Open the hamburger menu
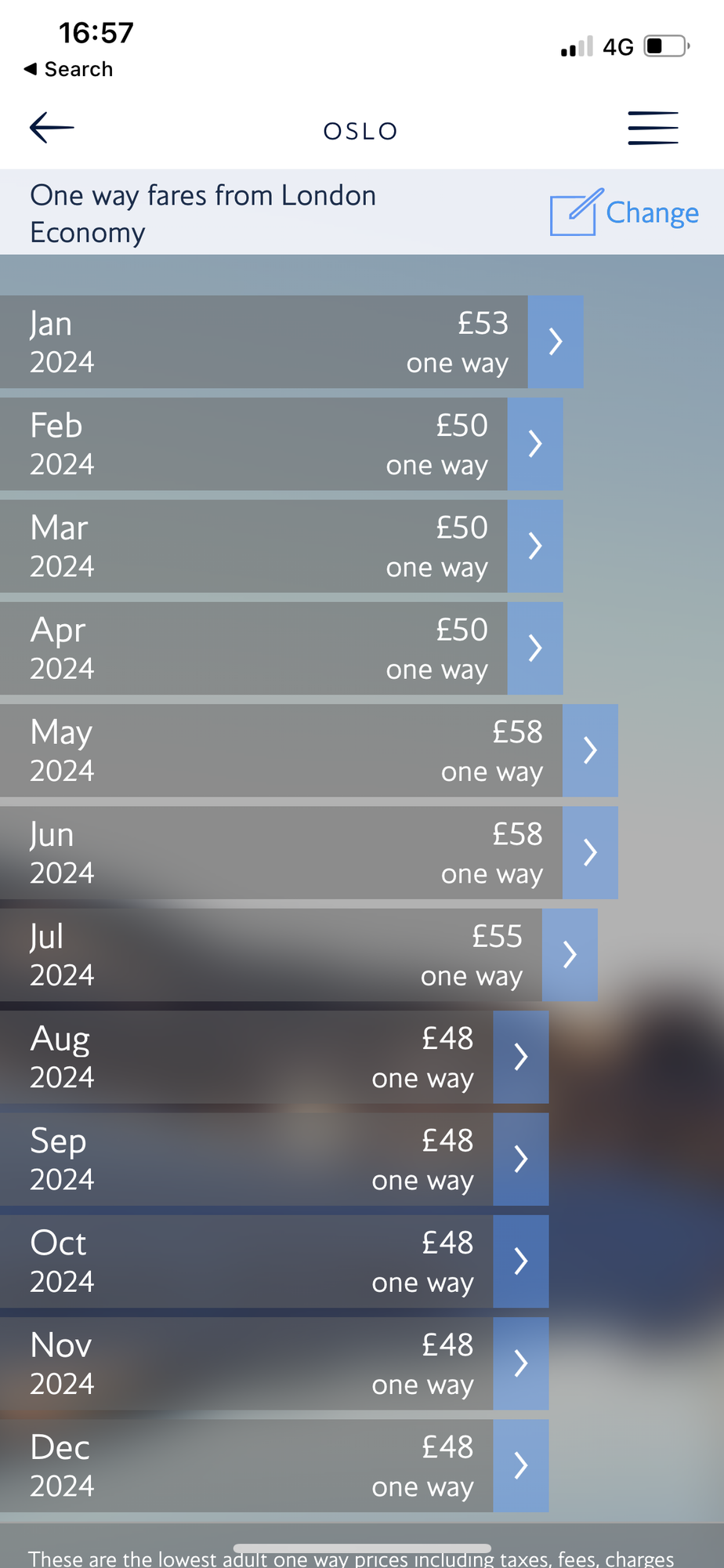 pyautogui.click(x=653, y=128)
